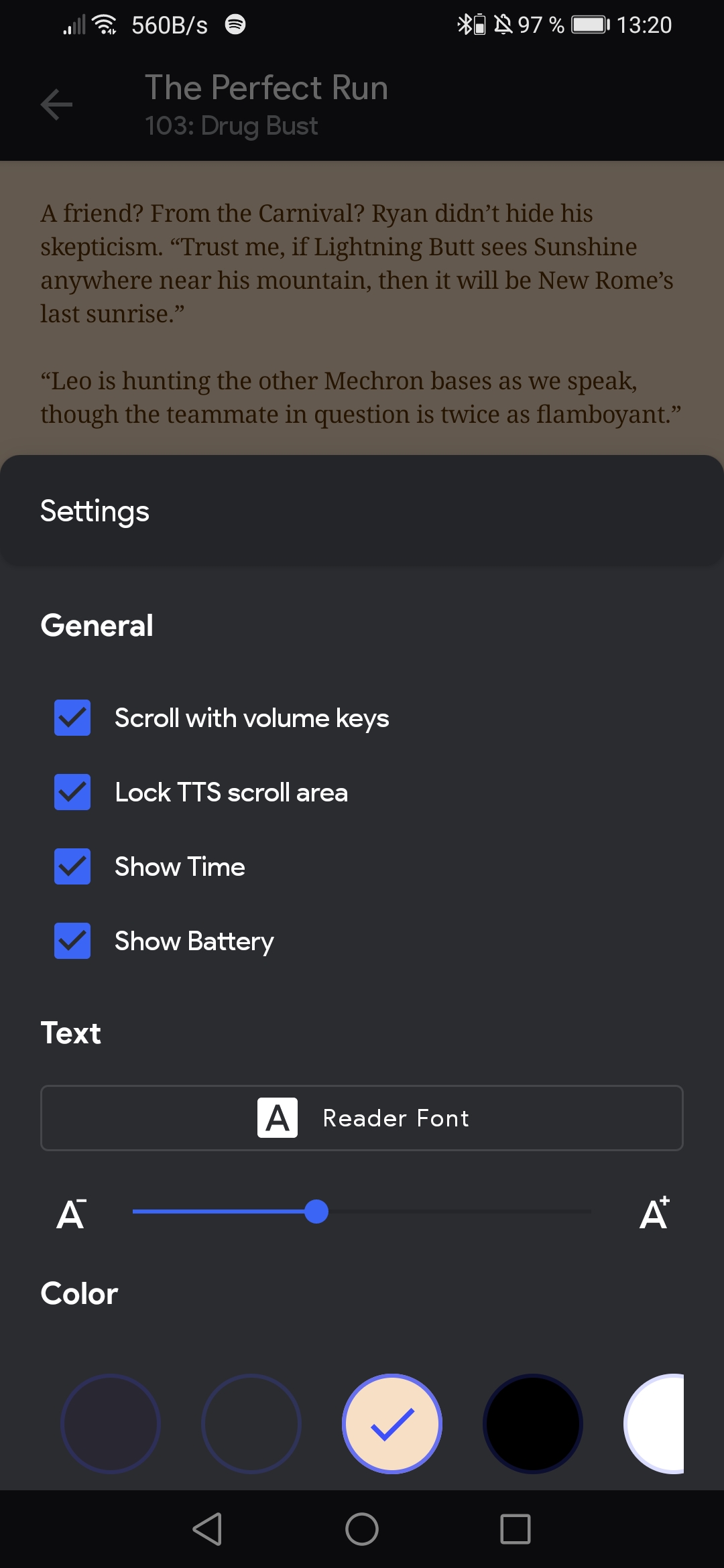
Task: Select the increase font size icon
Action: click(x=653, y=1214)
